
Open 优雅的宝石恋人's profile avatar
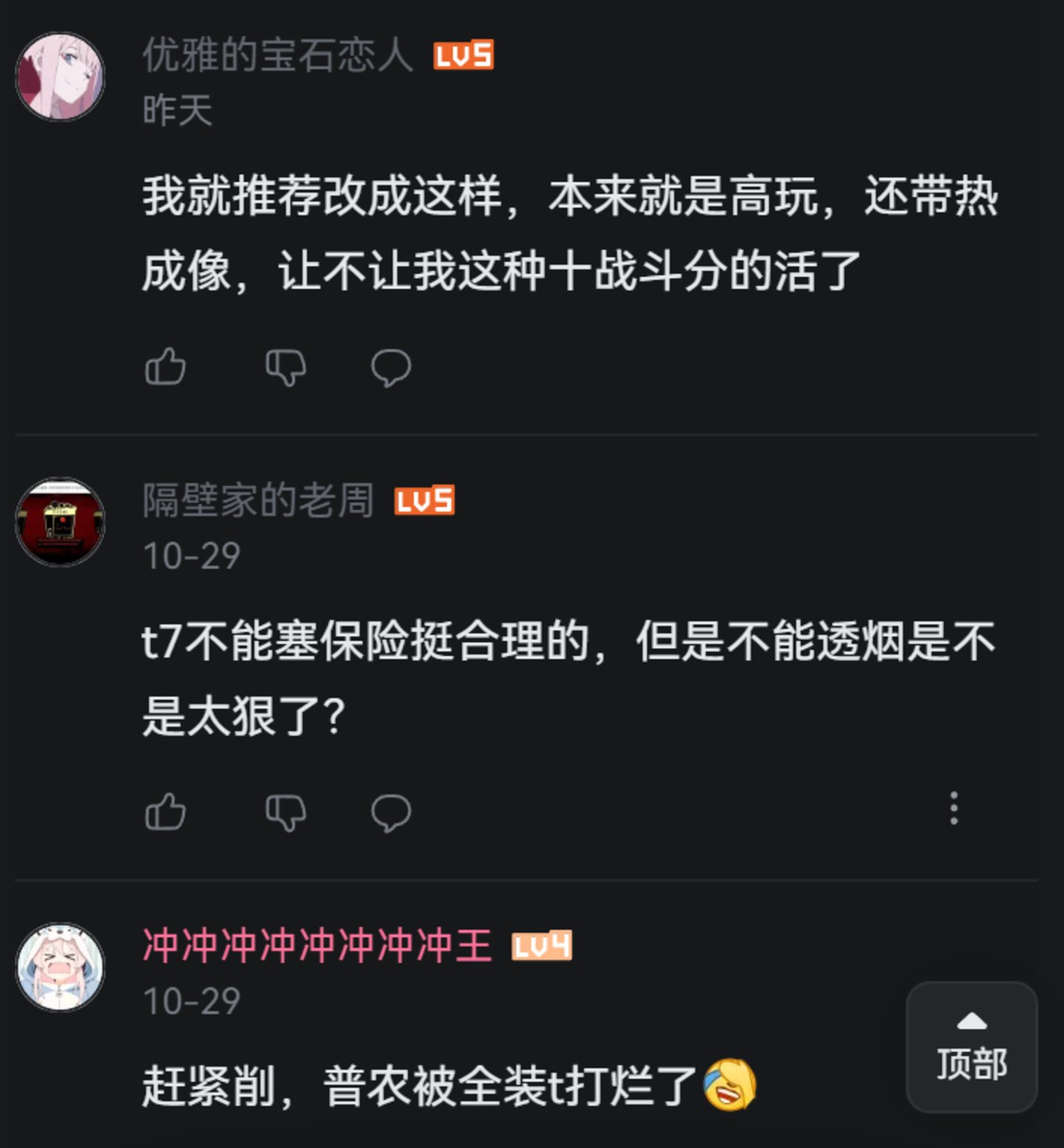click(x=61, y=77)
